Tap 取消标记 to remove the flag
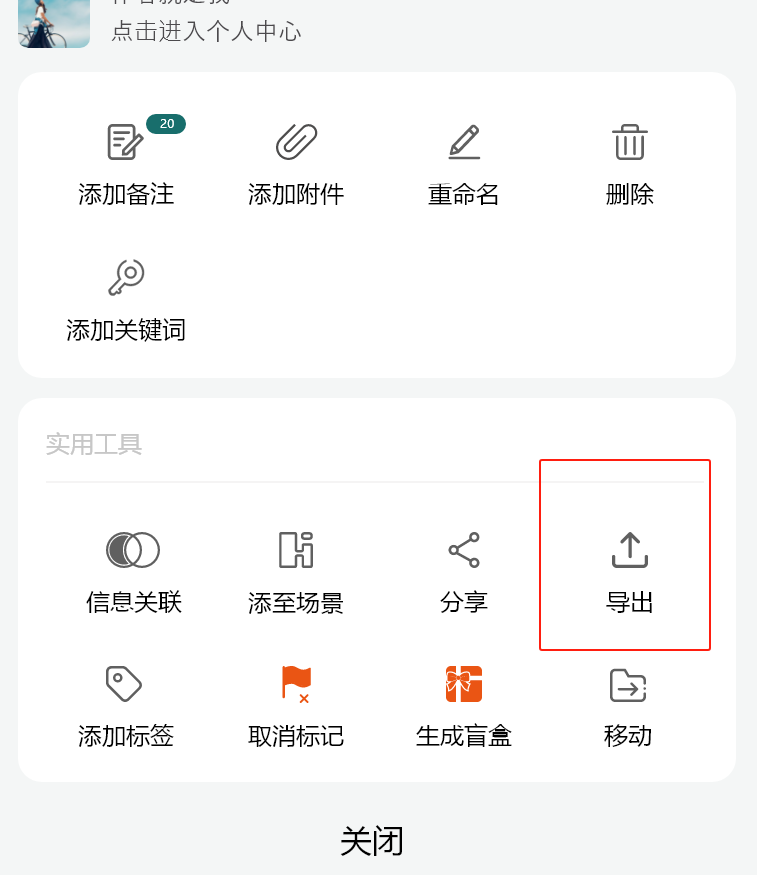Image resolution: width=757 pixels, height=875 pixels. click(x=296, y=706)
